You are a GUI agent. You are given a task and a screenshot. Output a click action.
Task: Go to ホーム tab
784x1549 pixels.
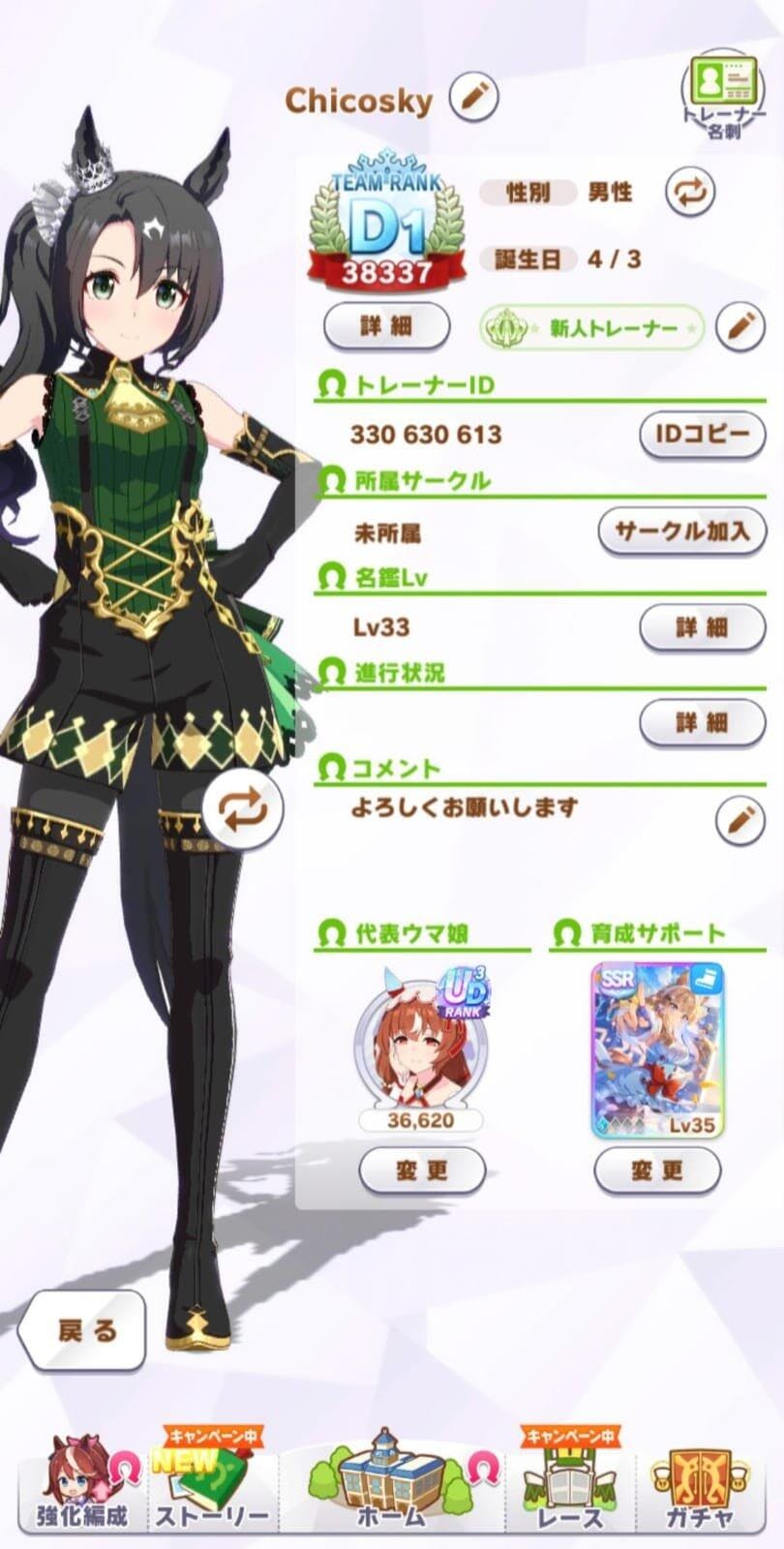pos(390,1481)
